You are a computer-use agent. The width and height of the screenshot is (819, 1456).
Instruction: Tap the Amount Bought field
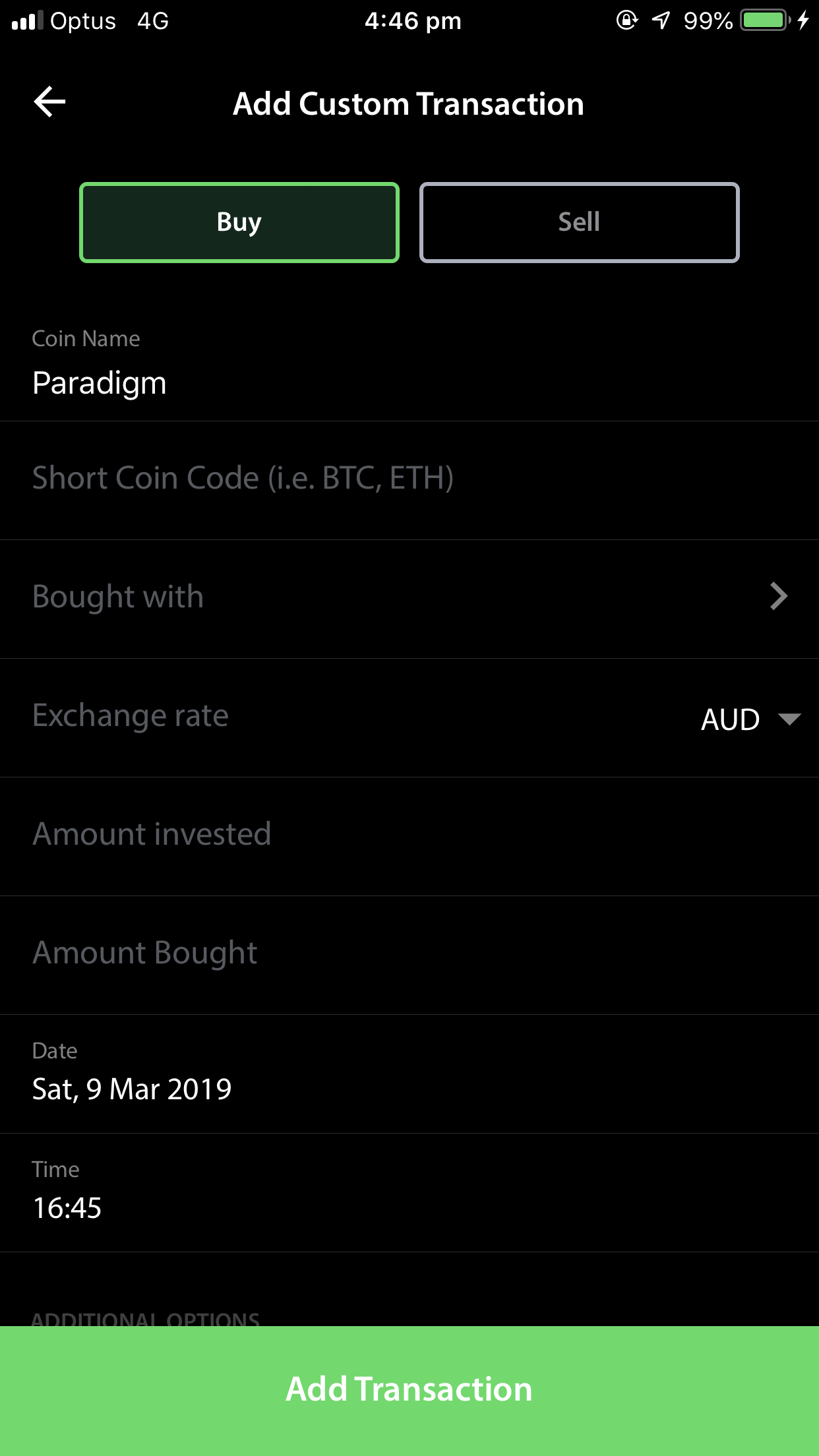(x=409, y=956)
